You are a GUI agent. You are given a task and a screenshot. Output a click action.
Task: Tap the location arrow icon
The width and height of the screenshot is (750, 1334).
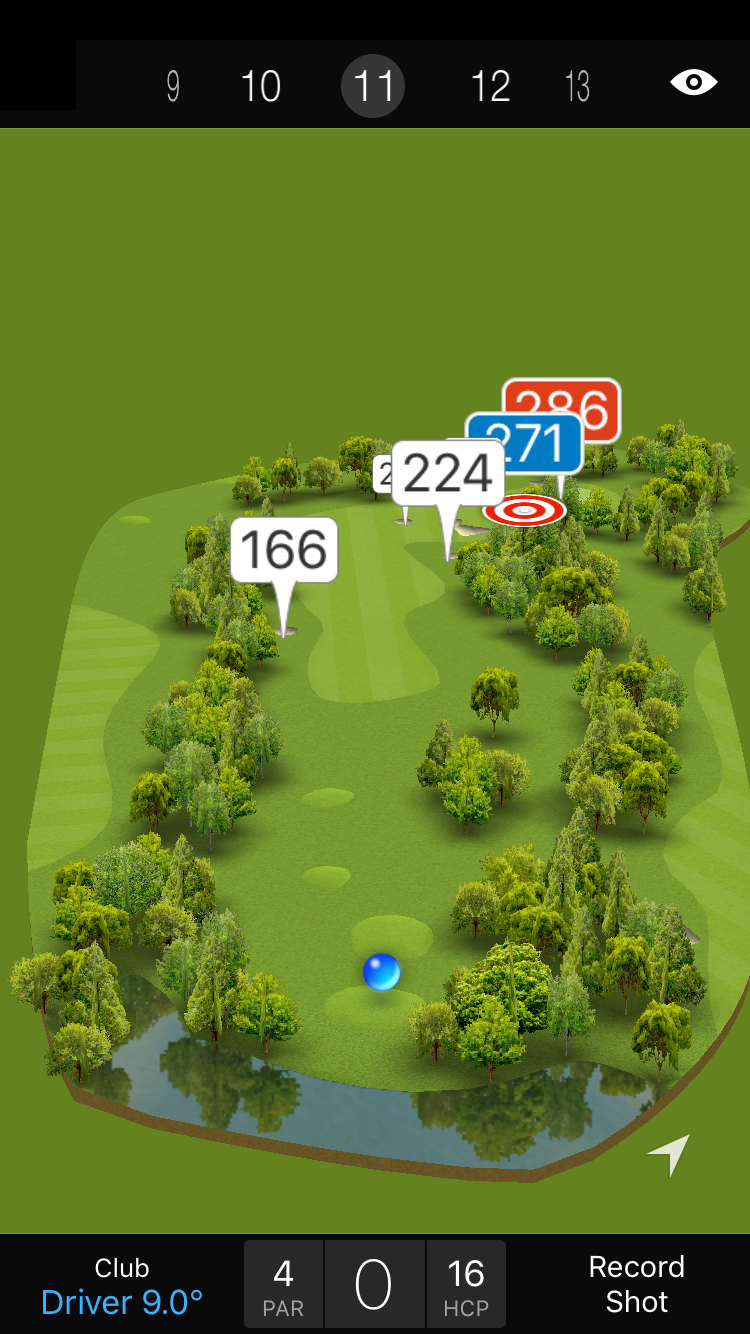(x=669, y=1155)
